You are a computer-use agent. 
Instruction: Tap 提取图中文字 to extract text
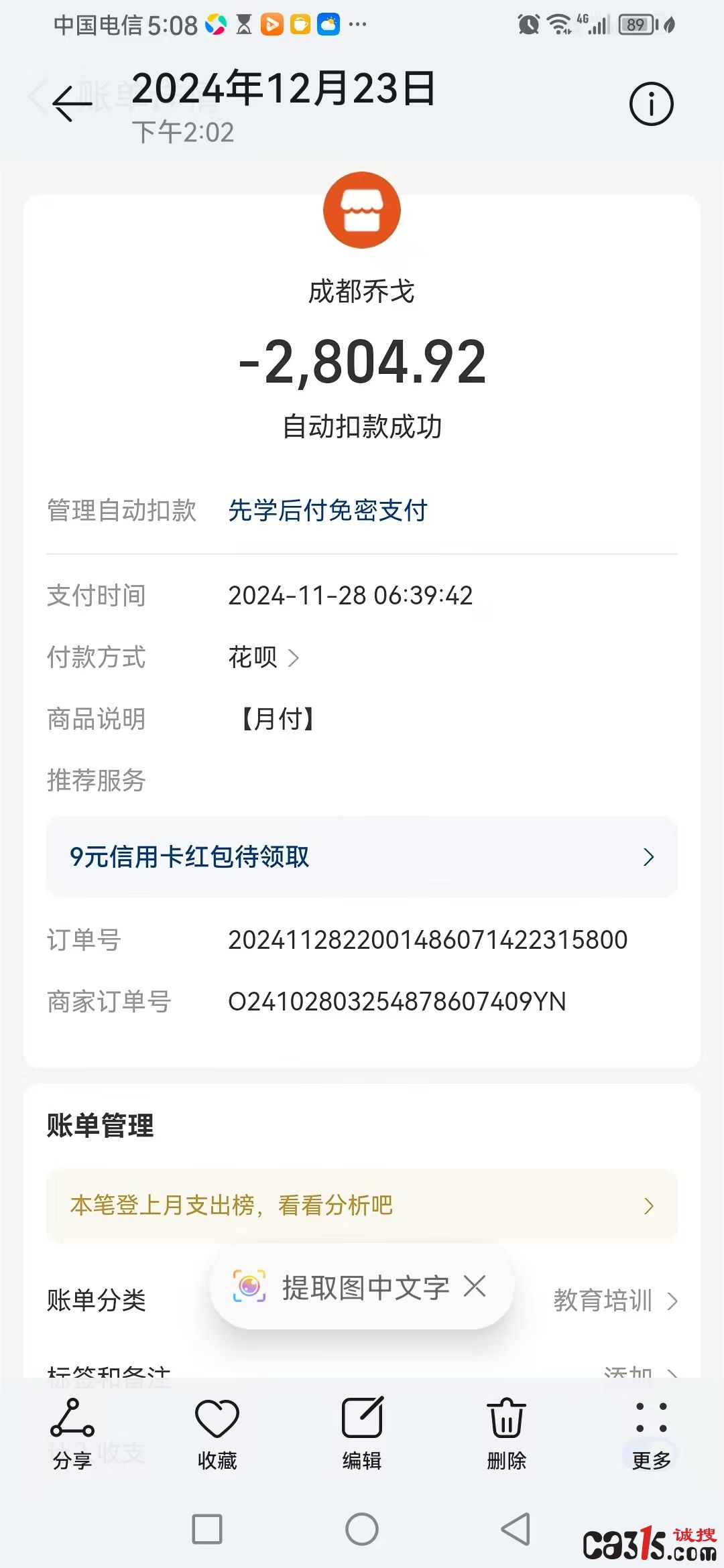click(342, 1287)
